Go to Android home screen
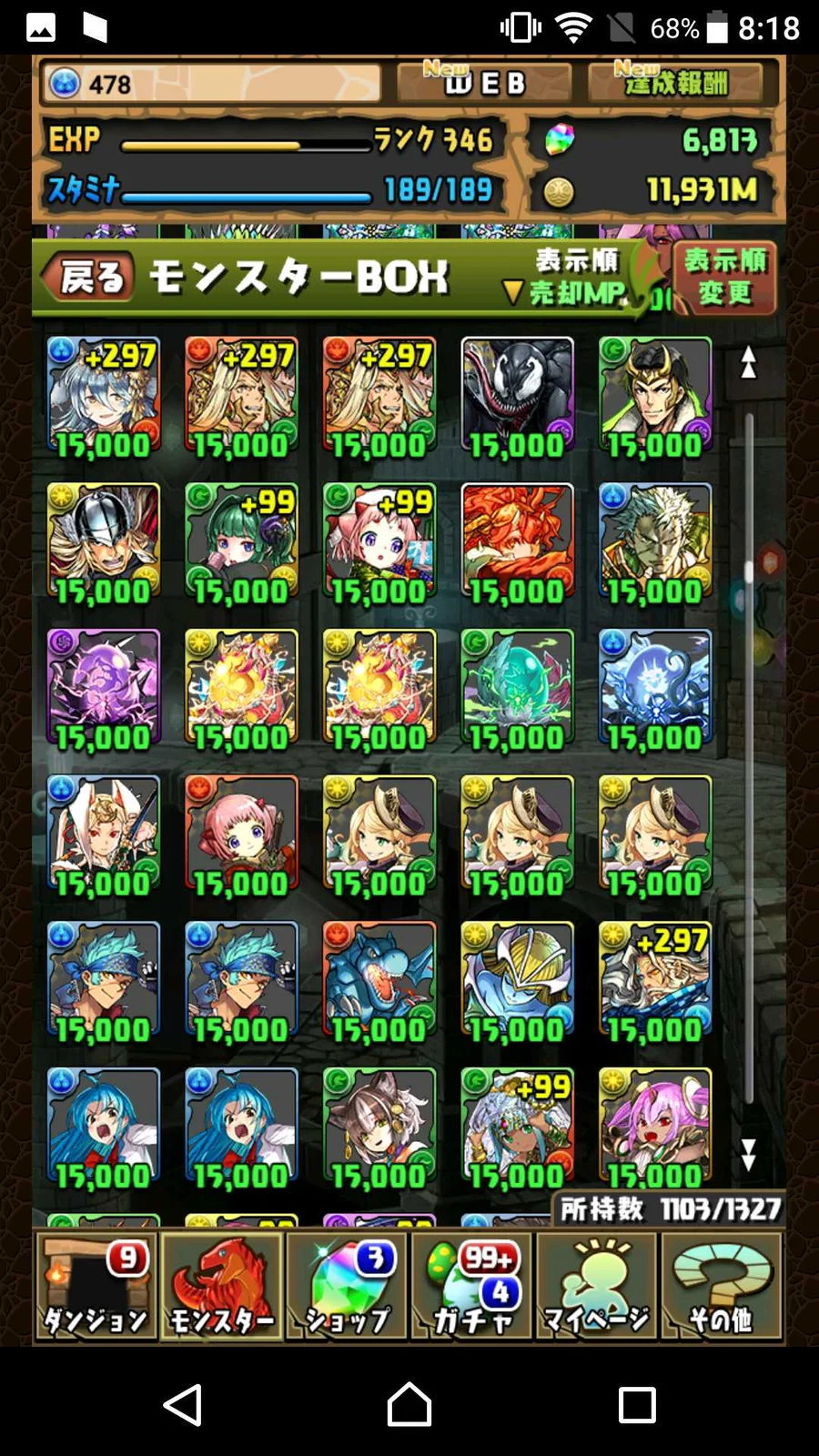 tap(409, 1404)
